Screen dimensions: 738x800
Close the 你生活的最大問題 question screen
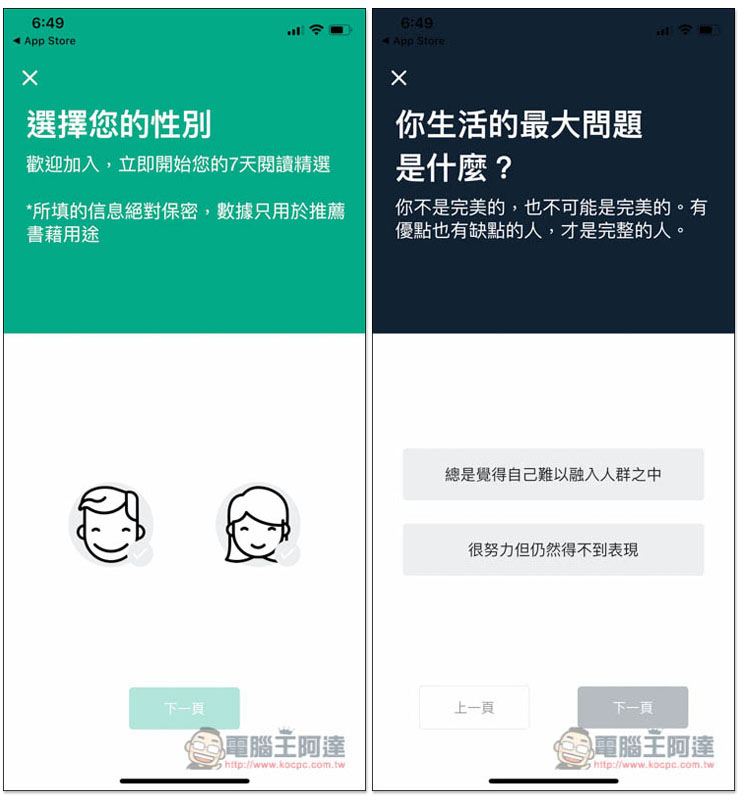[x=399, y=78]
